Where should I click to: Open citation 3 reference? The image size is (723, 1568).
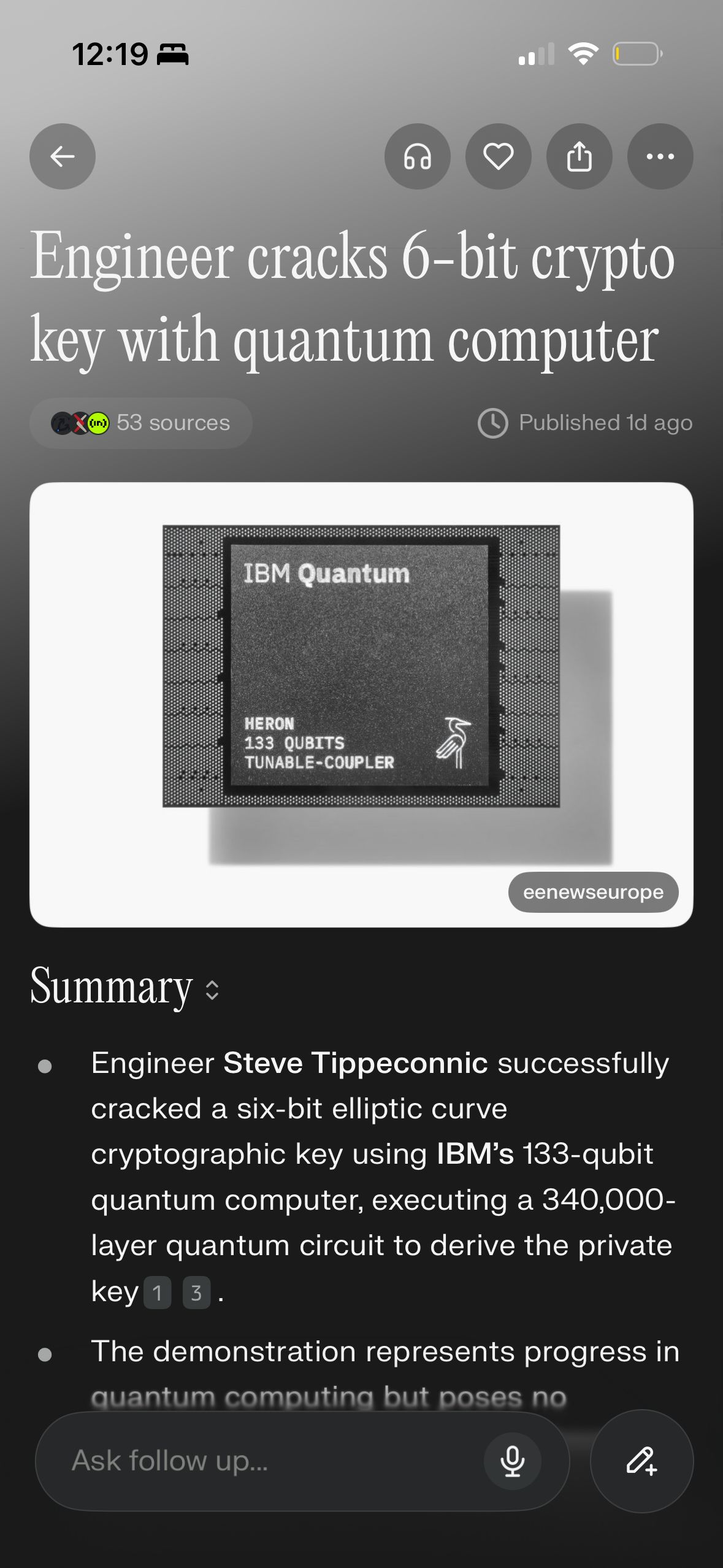pyautogui.click(x=196, y=1293)
